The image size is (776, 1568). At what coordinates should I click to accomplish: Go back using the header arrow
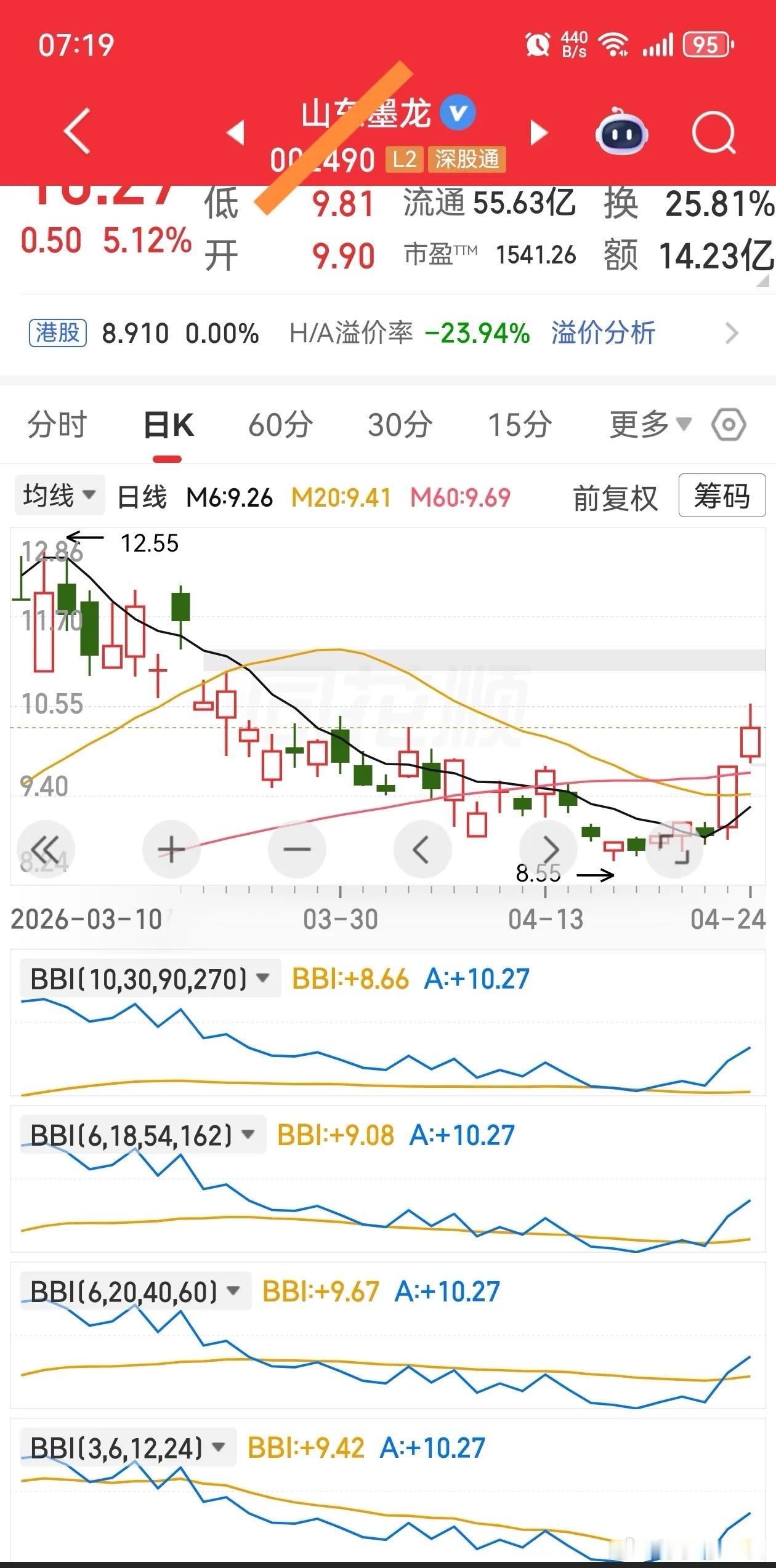click(78, 131)
